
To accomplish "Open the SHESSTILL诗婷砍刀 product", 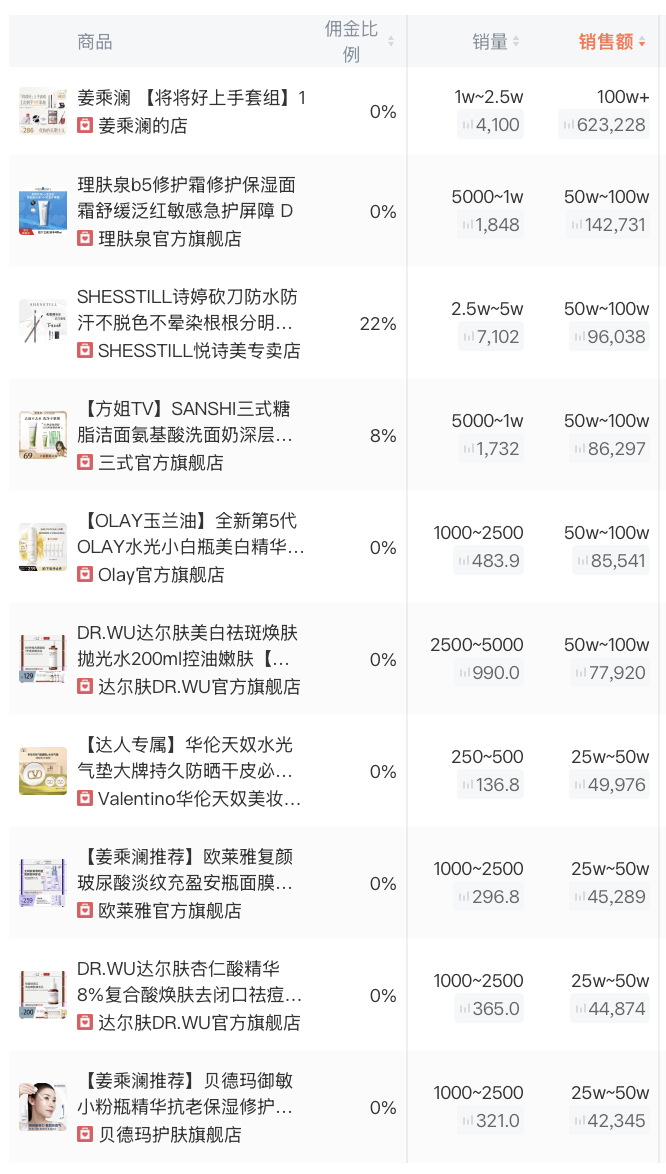I will click(x=187, y=310).
